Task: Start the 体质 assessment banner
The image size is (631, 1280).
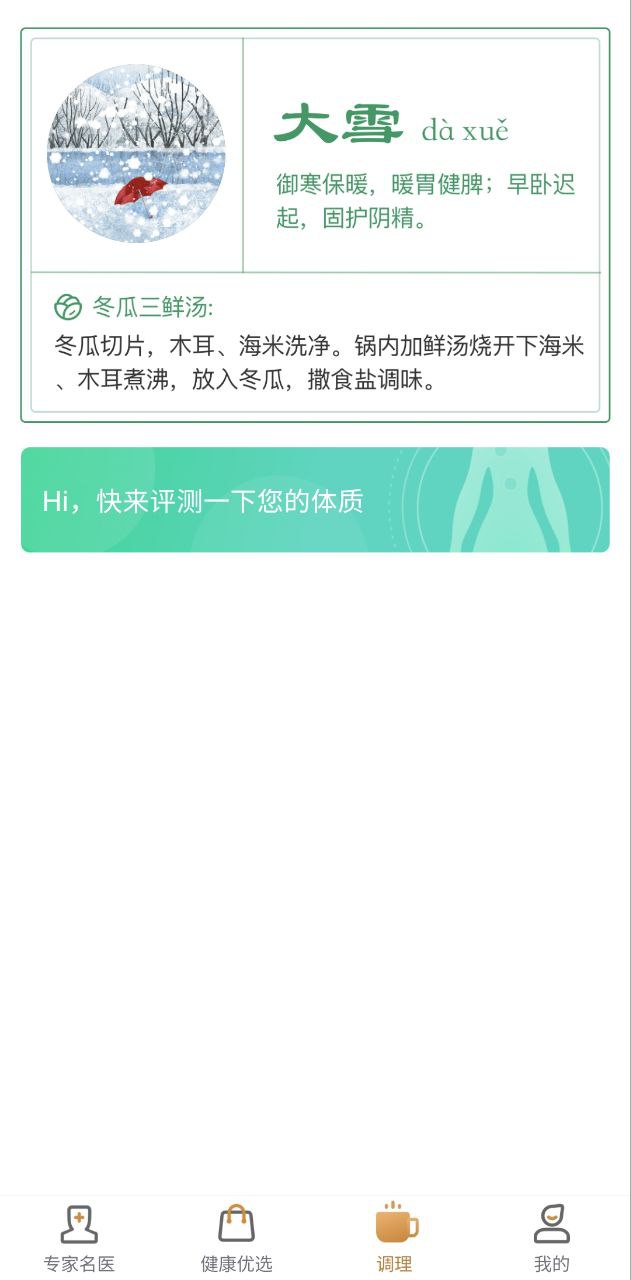Action: pyautogui.click(x=315, y=500)
